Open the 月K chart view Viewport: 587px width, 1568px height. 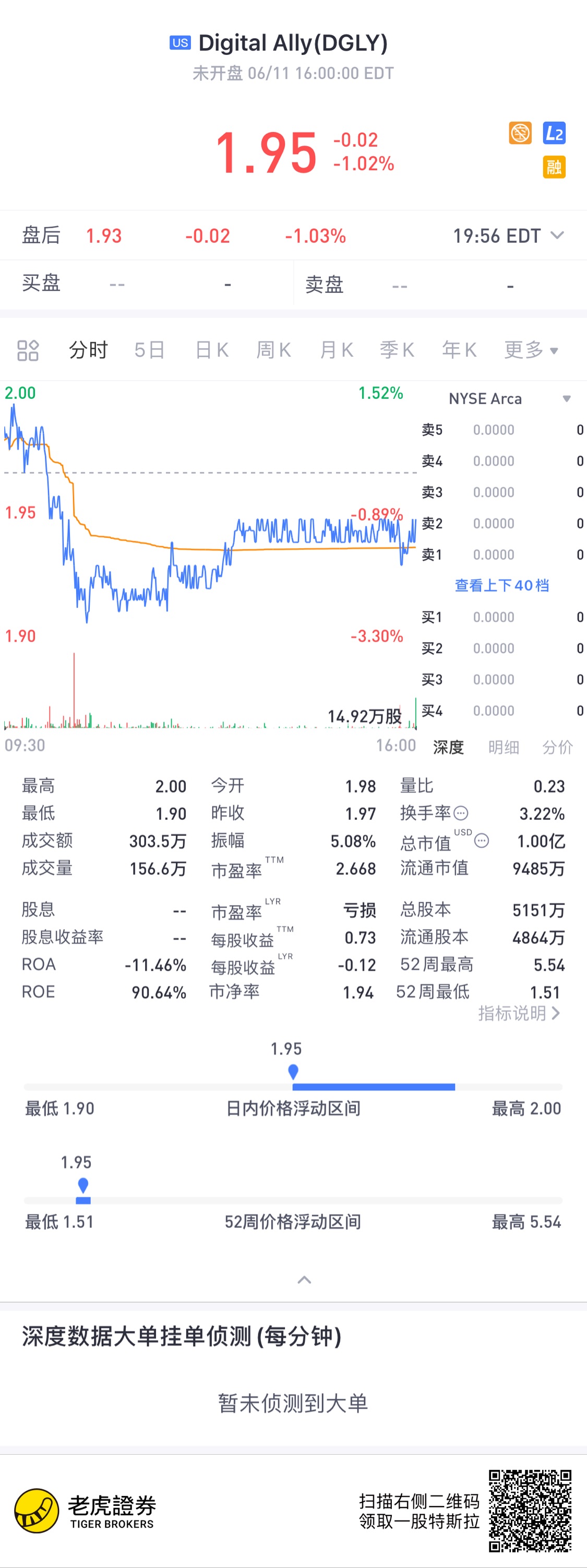(337, 350)
